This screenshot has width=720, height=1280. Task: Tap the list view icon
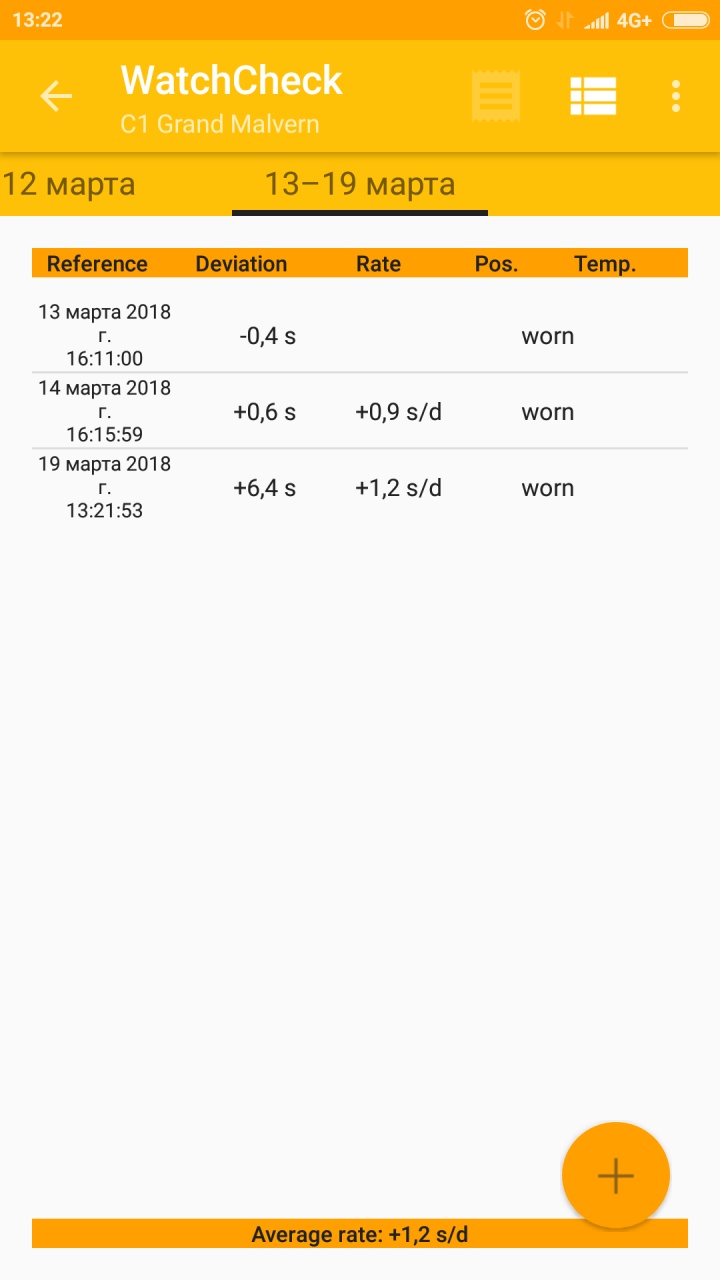[593, 97]
